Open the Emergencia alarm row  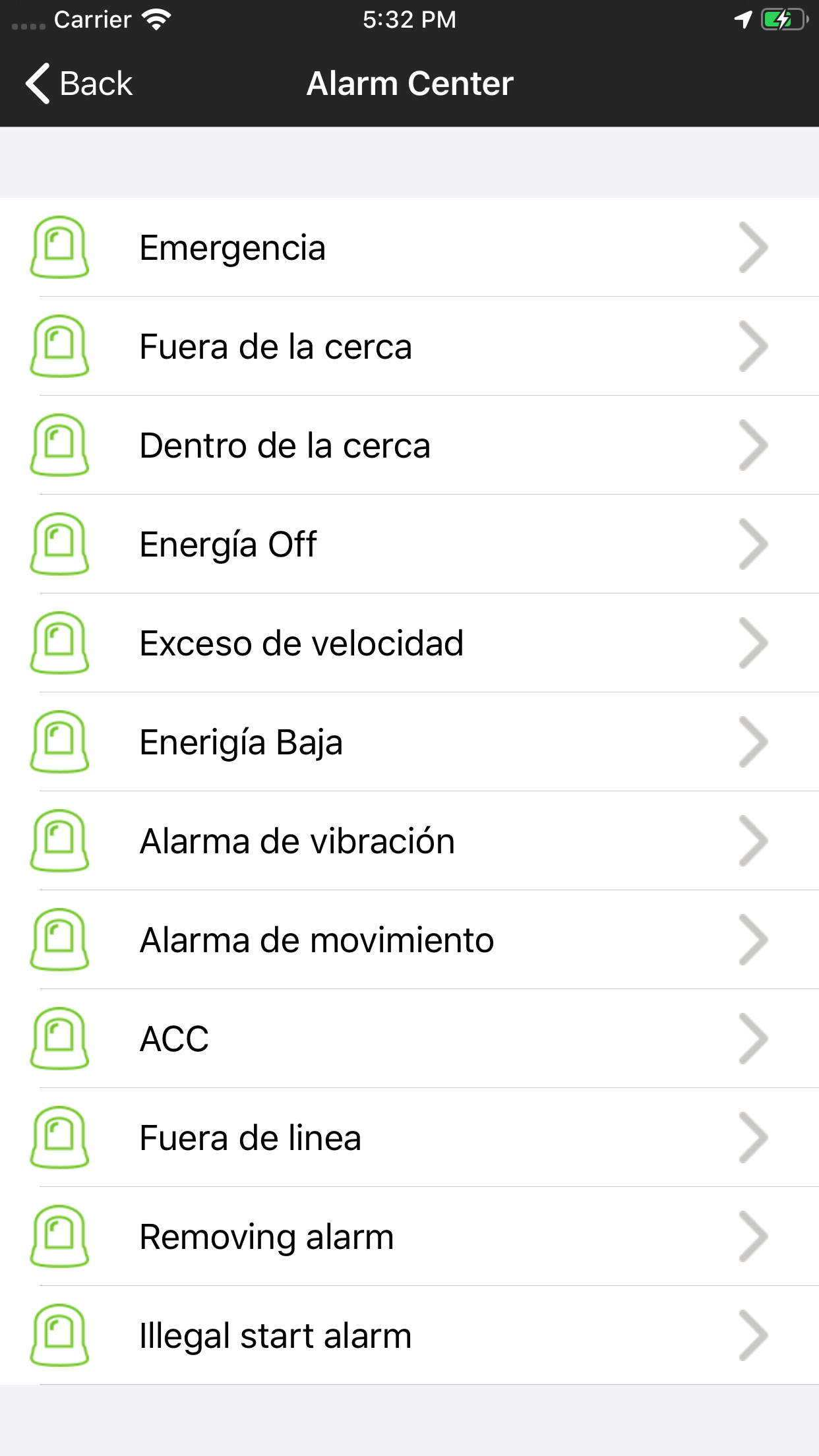point(409,248)
